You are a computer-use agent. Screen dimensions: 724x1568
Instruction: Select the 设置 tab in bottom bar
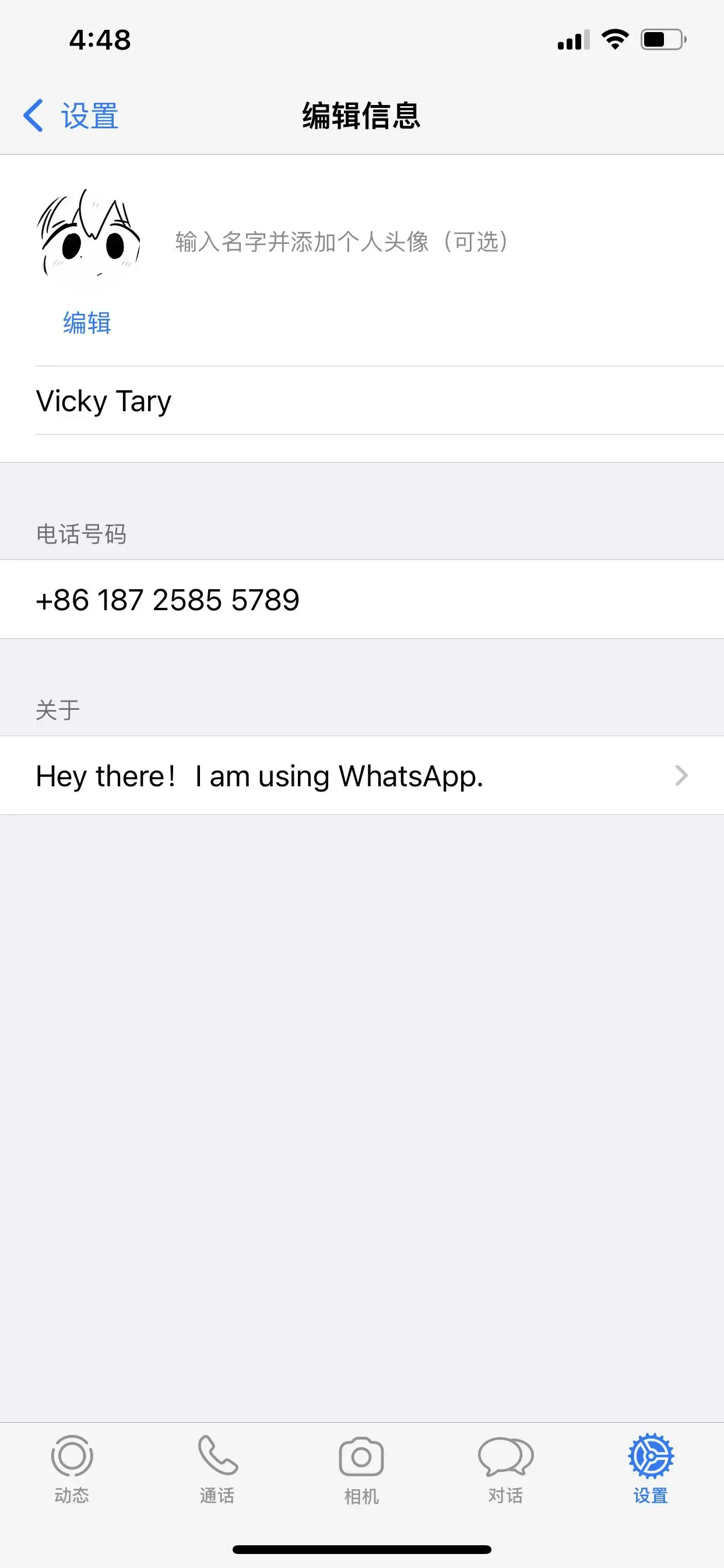click(x=651, y=1468)
